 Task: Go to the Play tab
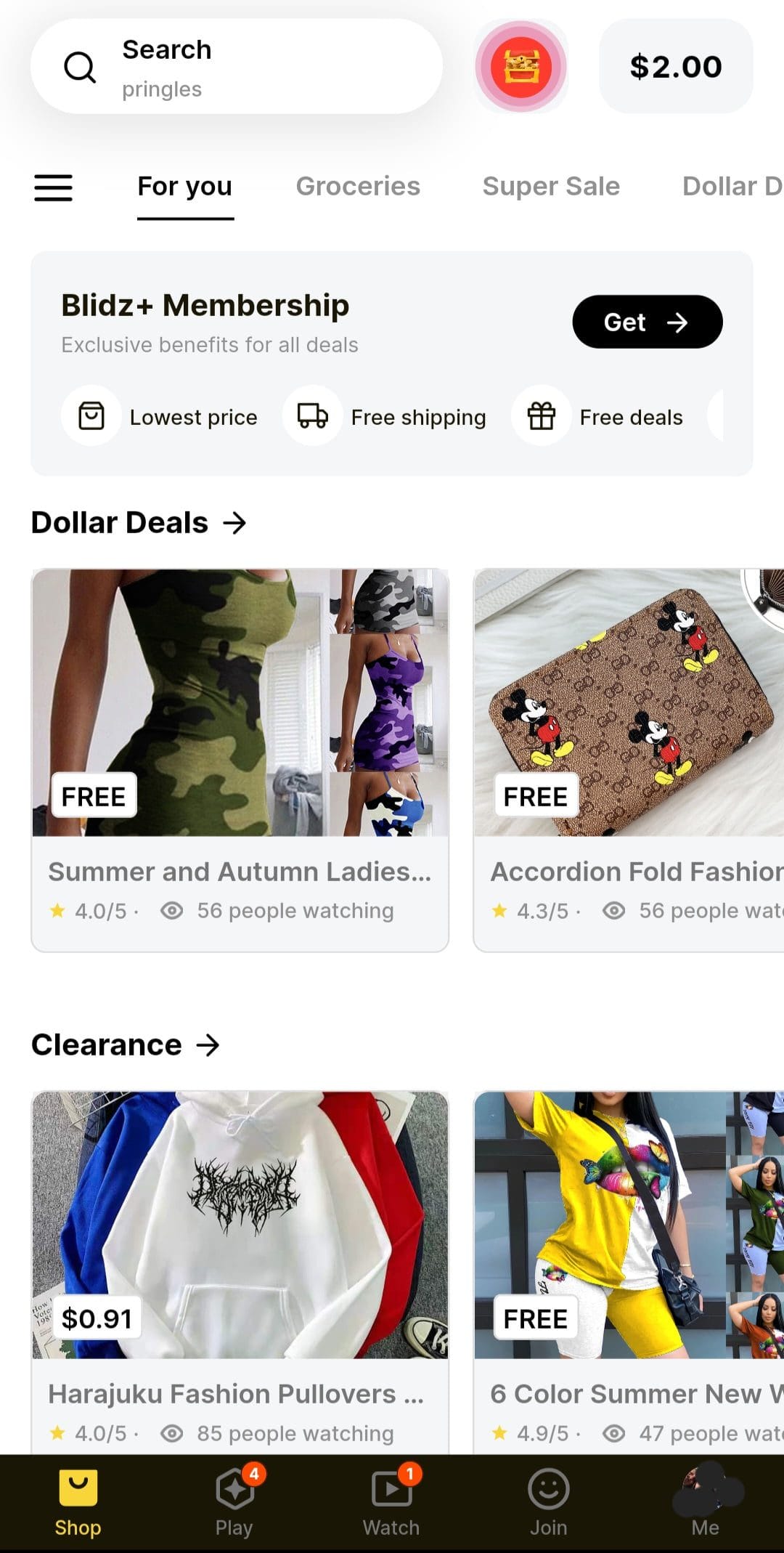tap(234, 1502)
